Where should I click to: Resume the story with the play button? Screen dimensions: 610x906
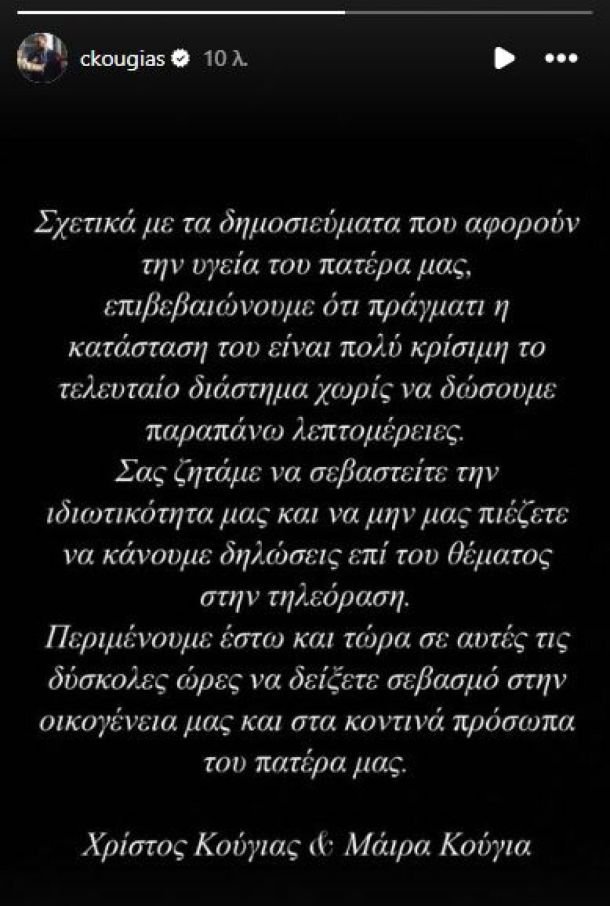coord(505,59)
